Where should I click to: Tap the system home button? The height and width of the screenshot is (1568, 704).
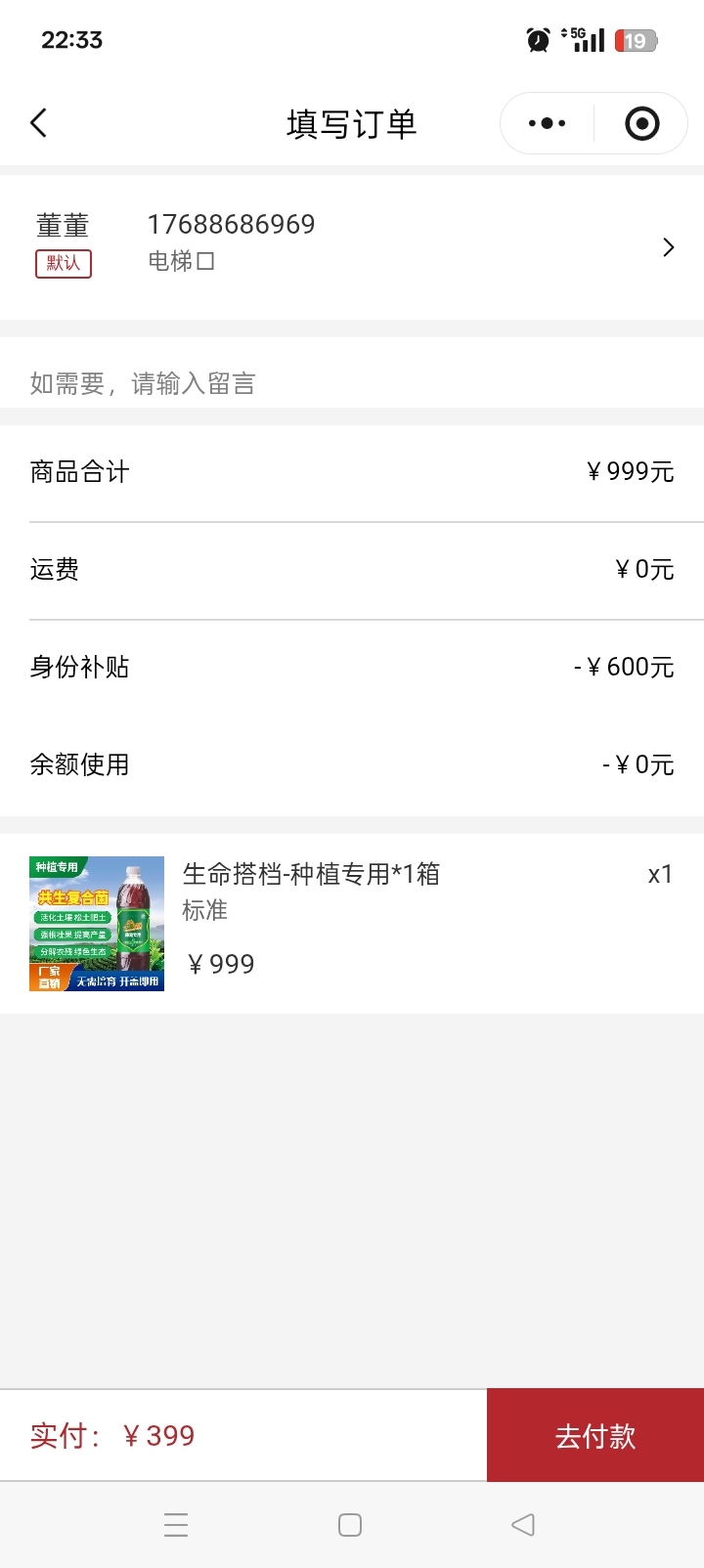tap(350, 1525)
